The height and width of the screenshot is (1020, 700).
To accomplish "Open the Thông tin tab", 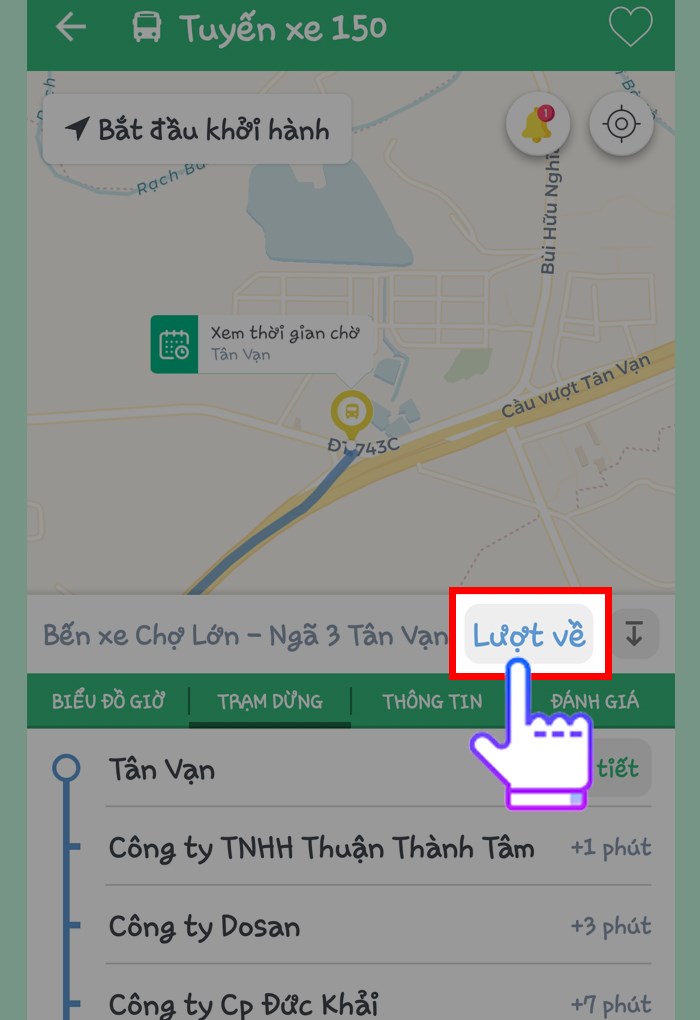I will [x=432, y=701].
